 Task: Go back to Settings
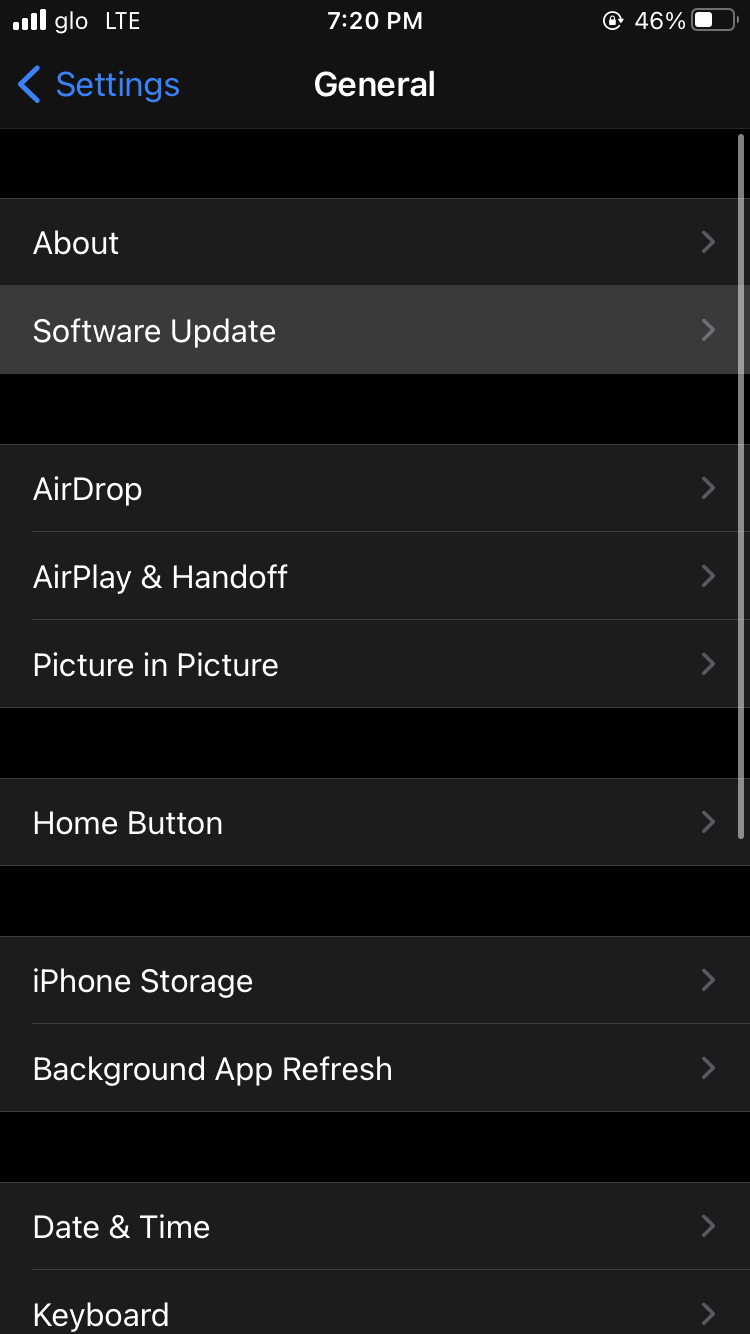pos(99,85)
